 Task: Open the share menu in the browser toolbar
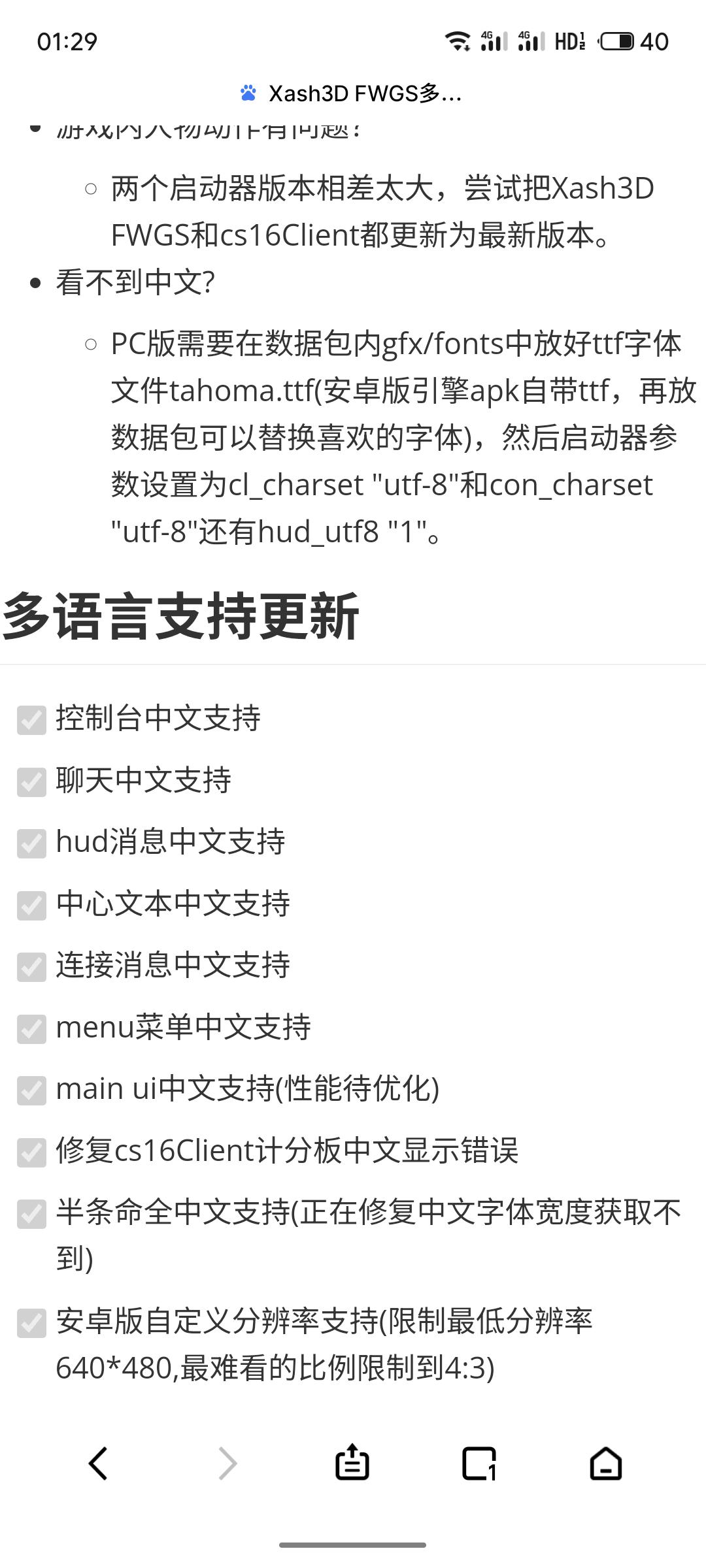[x=352, y=1462]
